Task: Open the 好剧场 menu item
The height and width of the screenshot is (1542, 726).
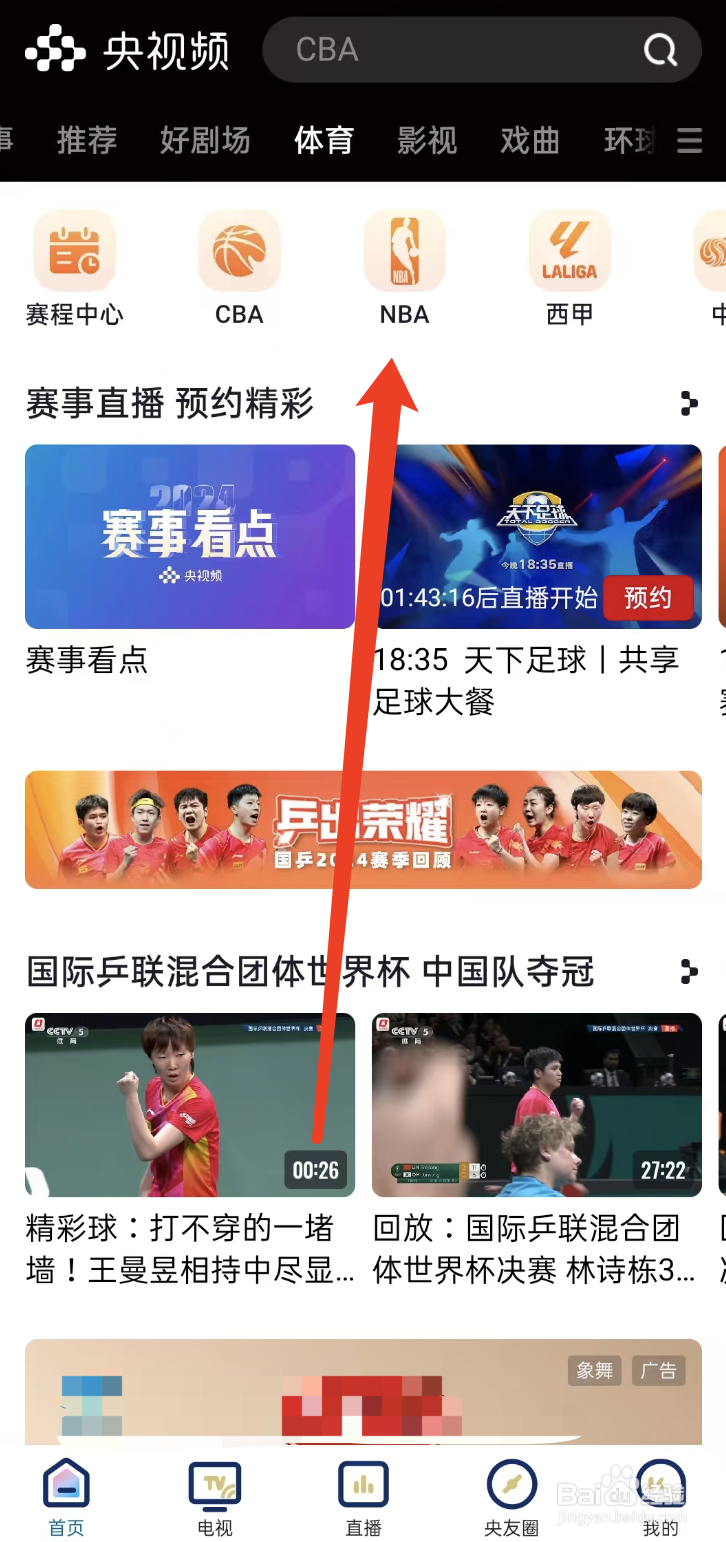Action: pos(204,140)
